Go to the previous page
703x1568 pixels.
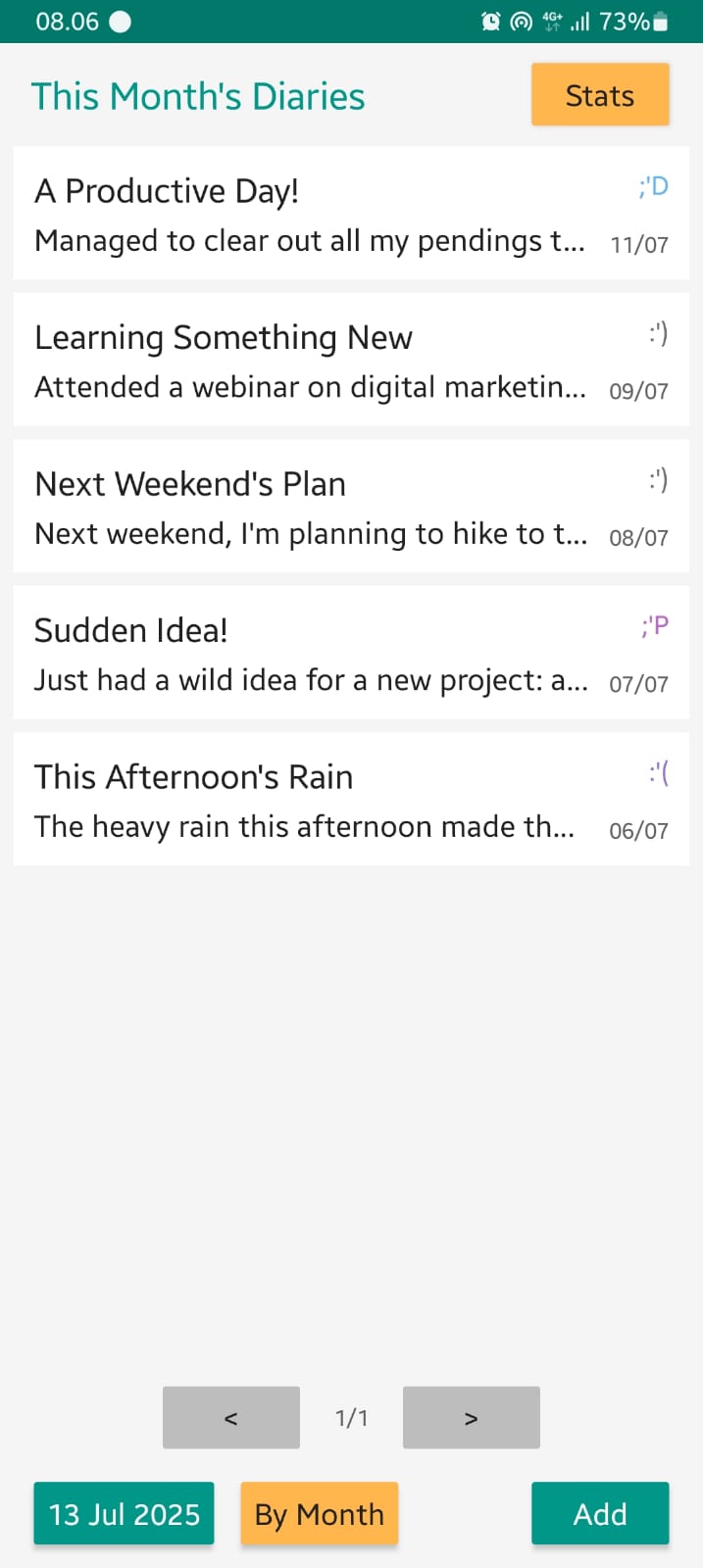tap(231, 1417)
